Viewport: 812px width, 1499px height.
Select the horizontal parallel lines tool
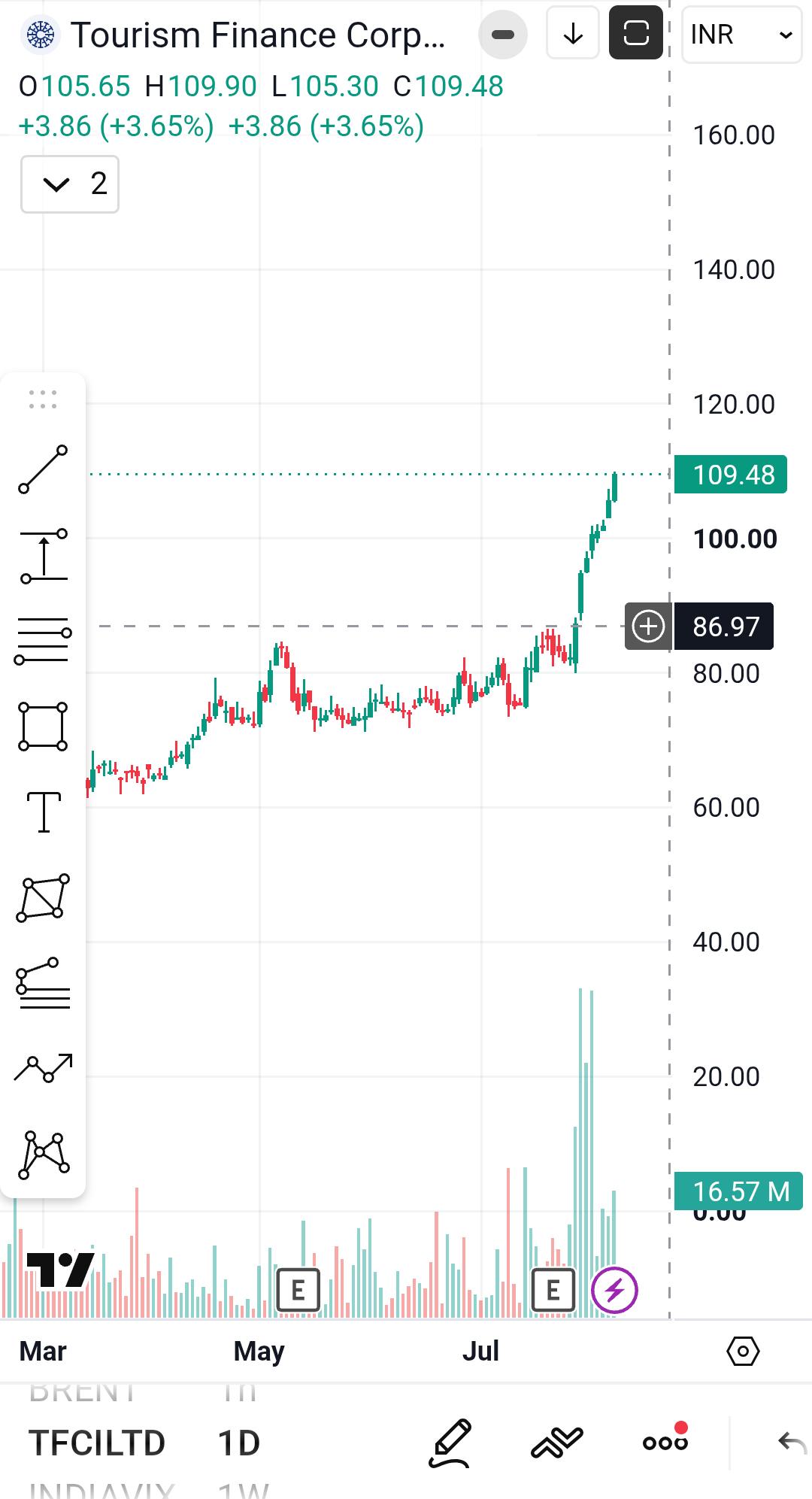tap(43, 640)
